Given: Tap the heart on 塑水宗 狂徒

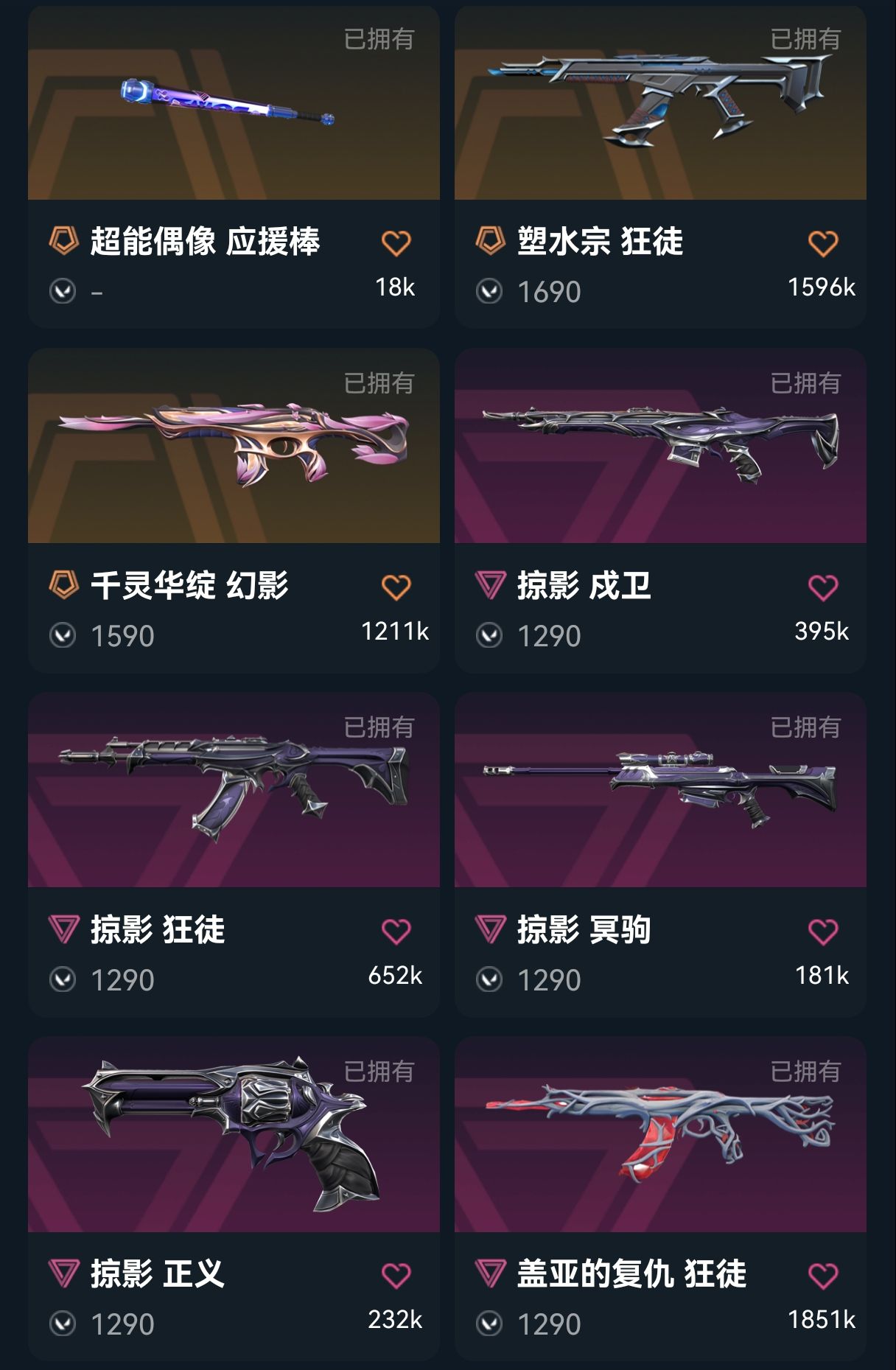Looking at the screenshot, I should click(x=822, y=243).
